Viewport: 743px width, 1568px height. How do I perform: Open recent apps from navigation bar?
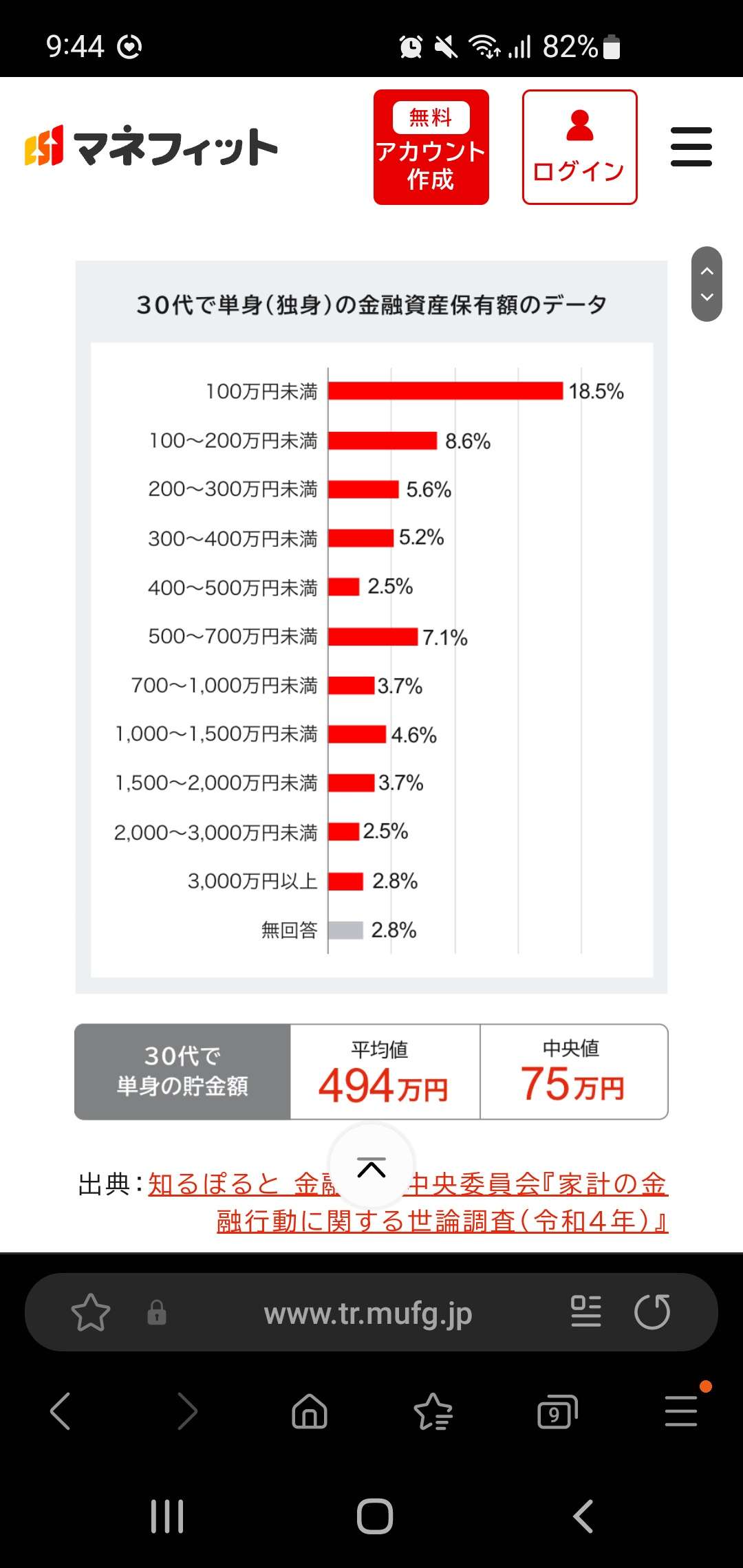click(x=167, y=1516)
